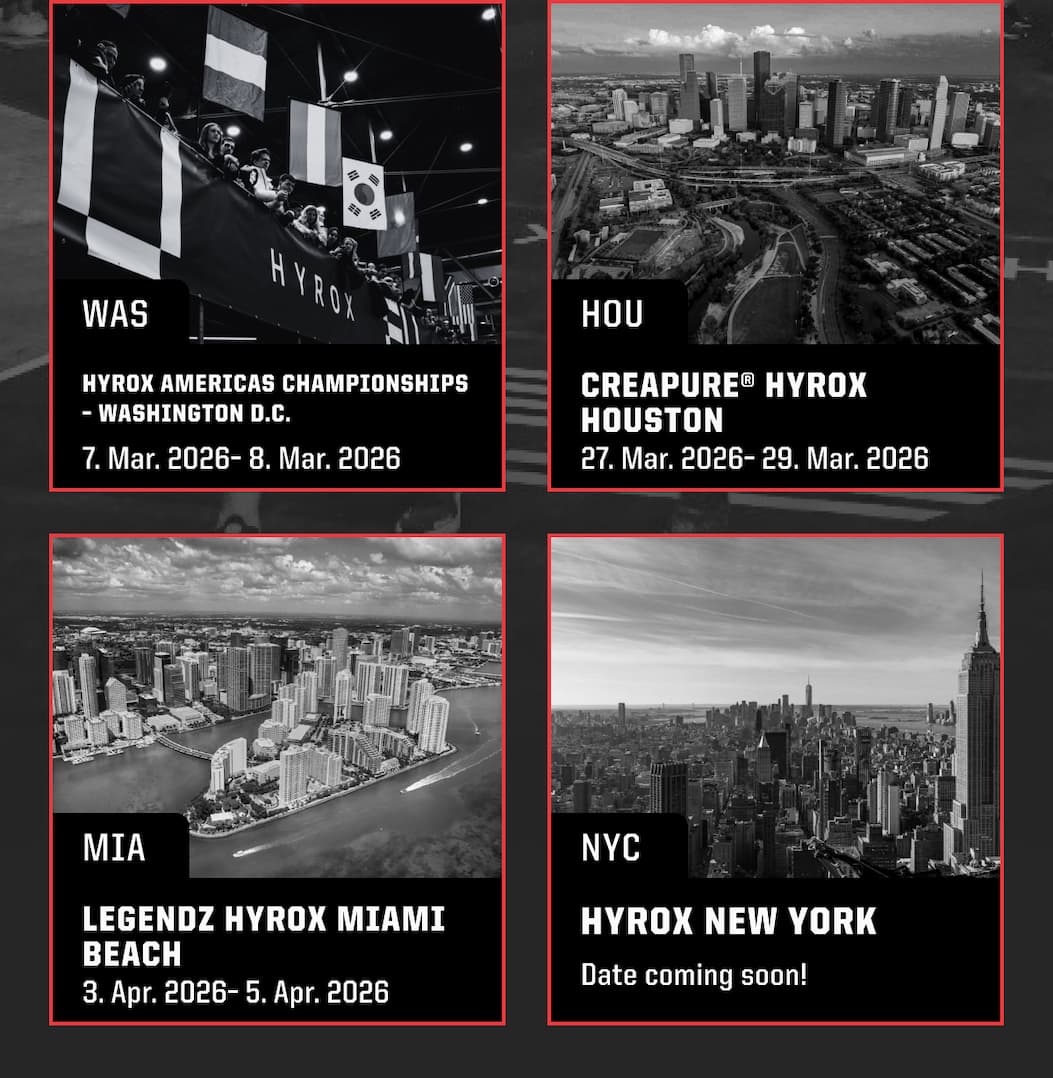The width and height of the screenshot is (1053, 1078).
Task: Open the Creapure HYROX Houston event card
Action: 775,246
